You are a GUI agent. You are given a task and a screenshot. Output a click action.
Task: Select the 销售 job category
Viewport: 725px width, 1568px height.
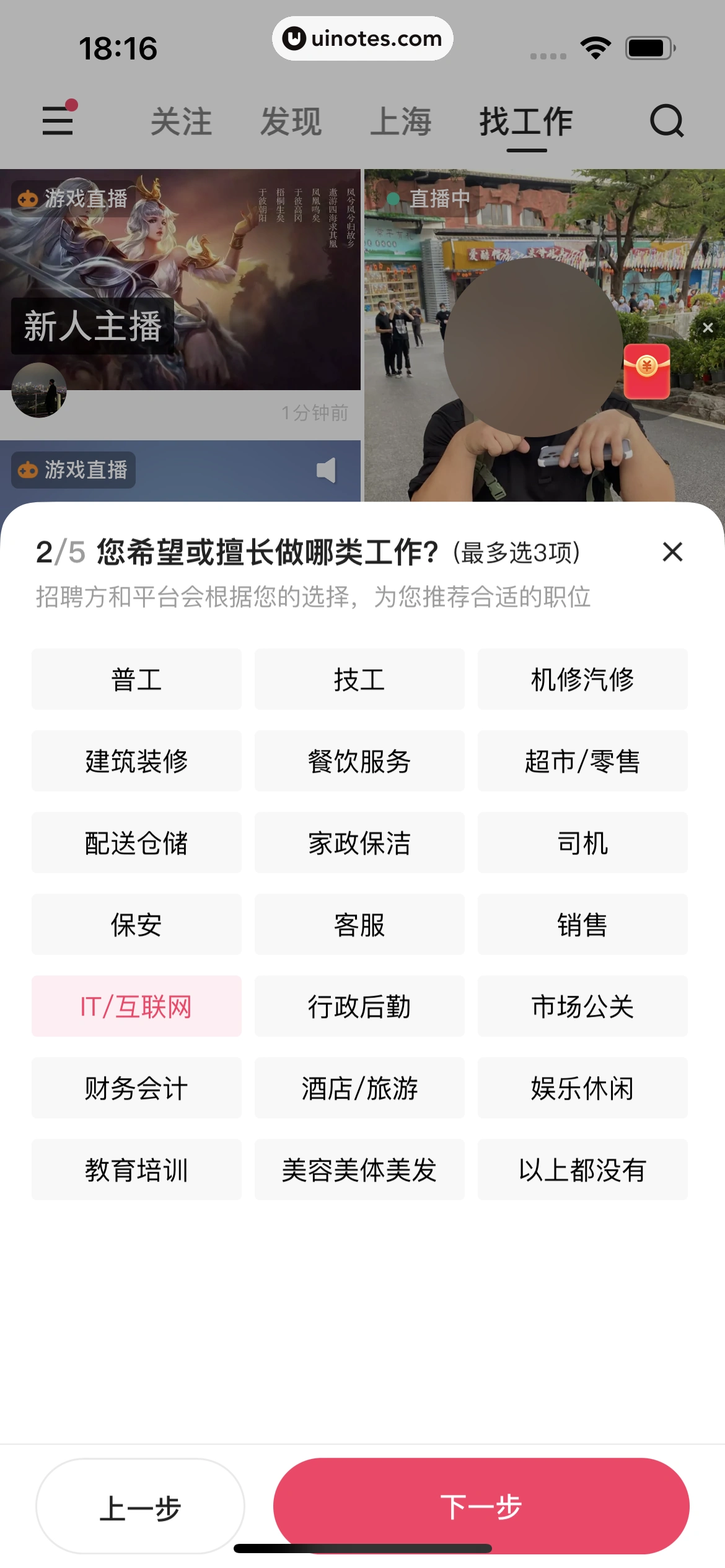tap(582, 925)
